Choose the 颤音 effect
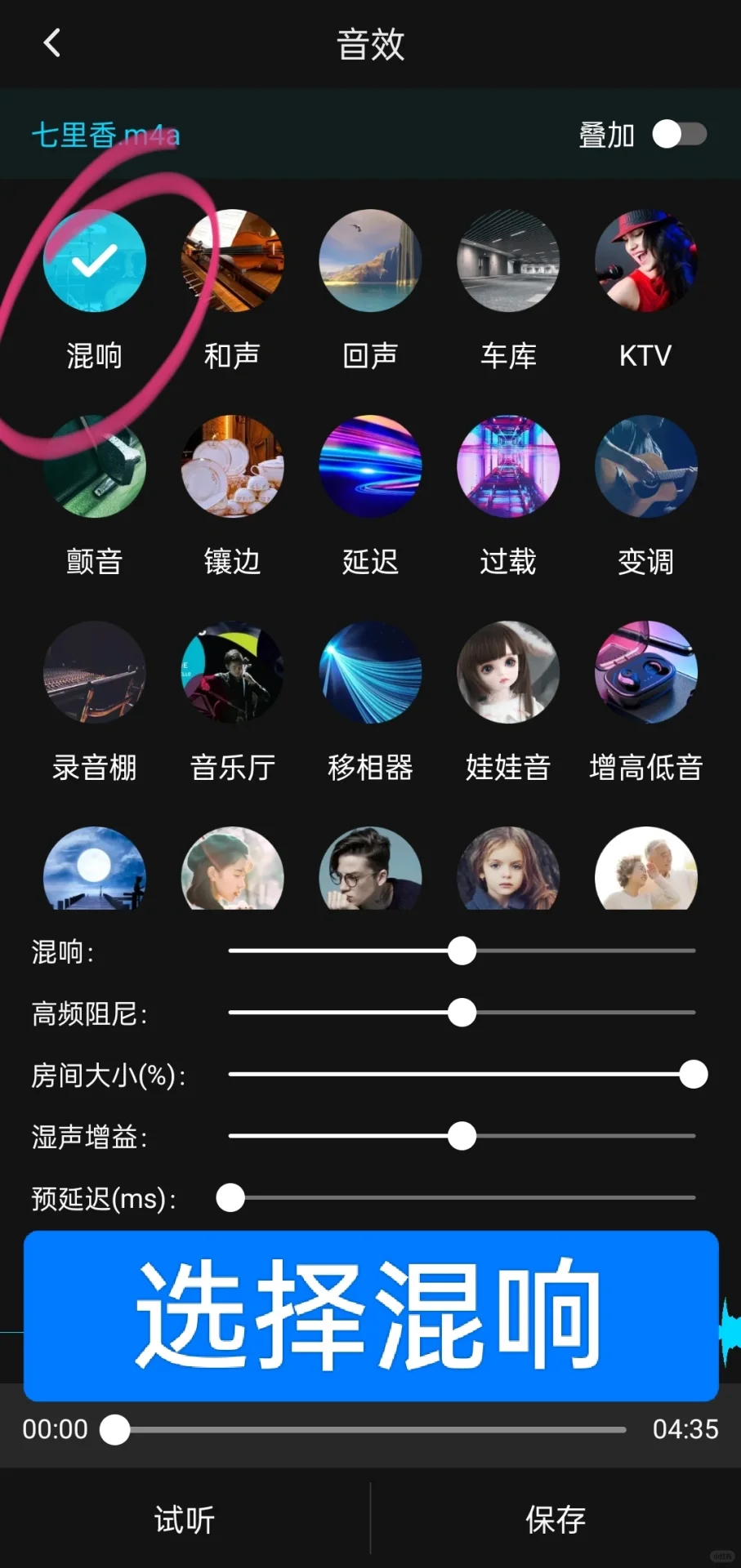The width and height of the screenshot is (741, 1568). coord(94,467)
